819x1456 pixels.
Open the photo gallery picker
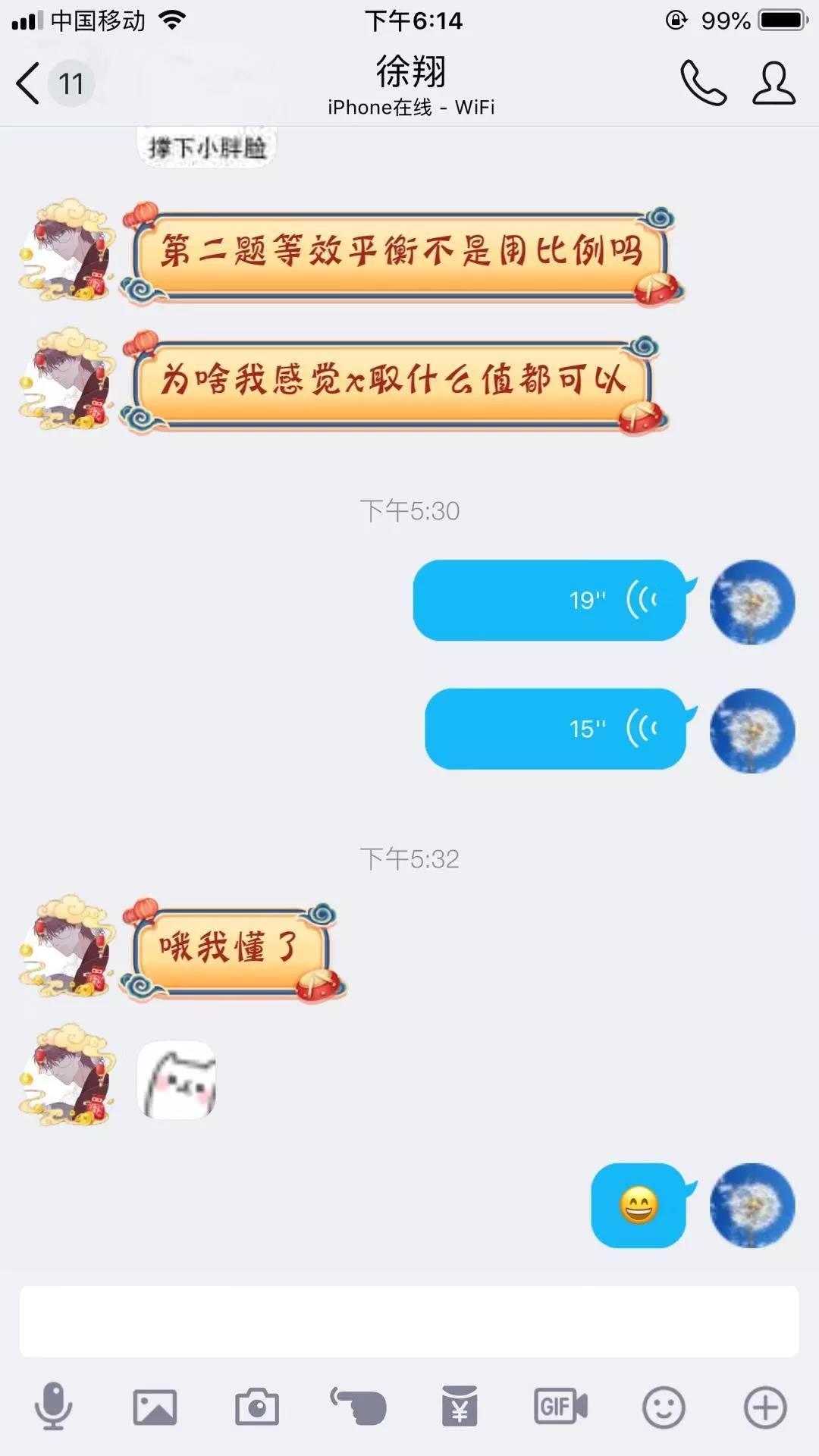coord(155,1407)
